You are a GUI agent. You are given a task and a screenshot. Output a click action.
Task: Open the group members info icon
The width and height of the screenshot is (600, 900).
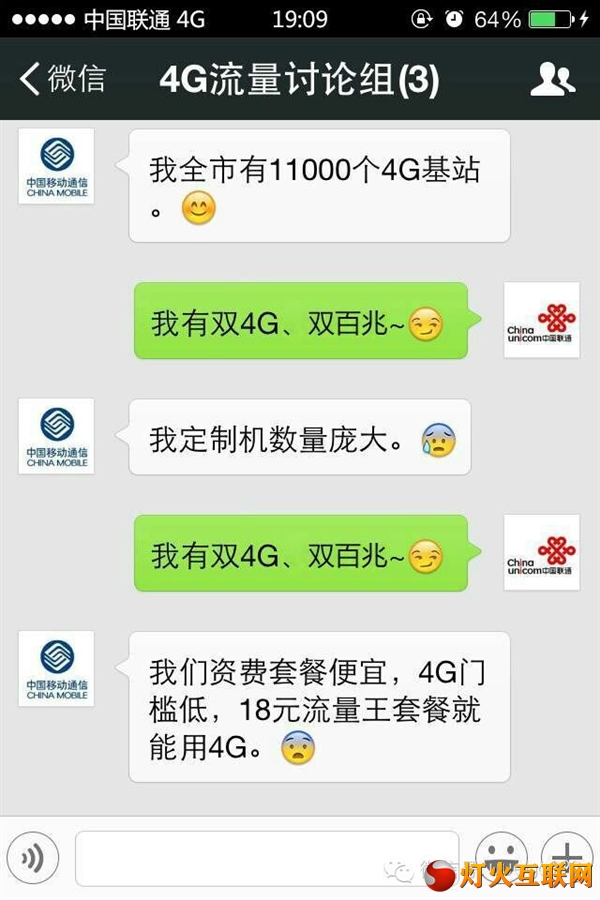point(552,79)
